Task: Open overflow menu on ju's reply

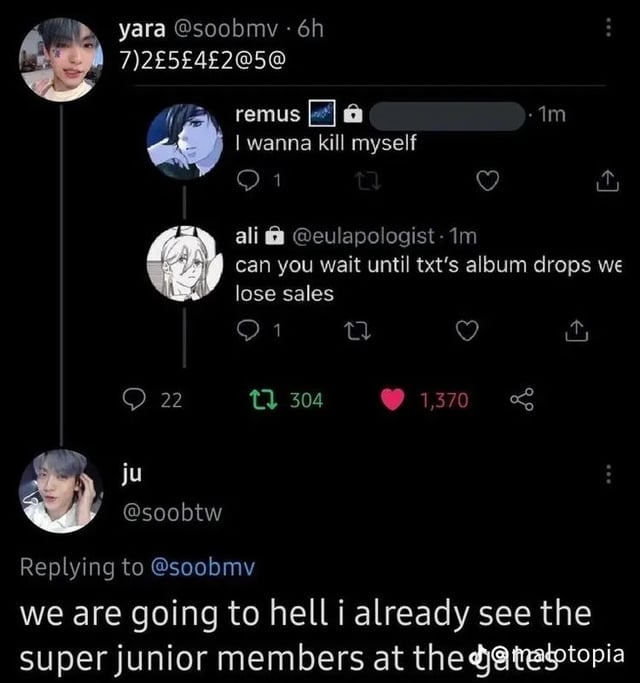Action: pos(606,474)
